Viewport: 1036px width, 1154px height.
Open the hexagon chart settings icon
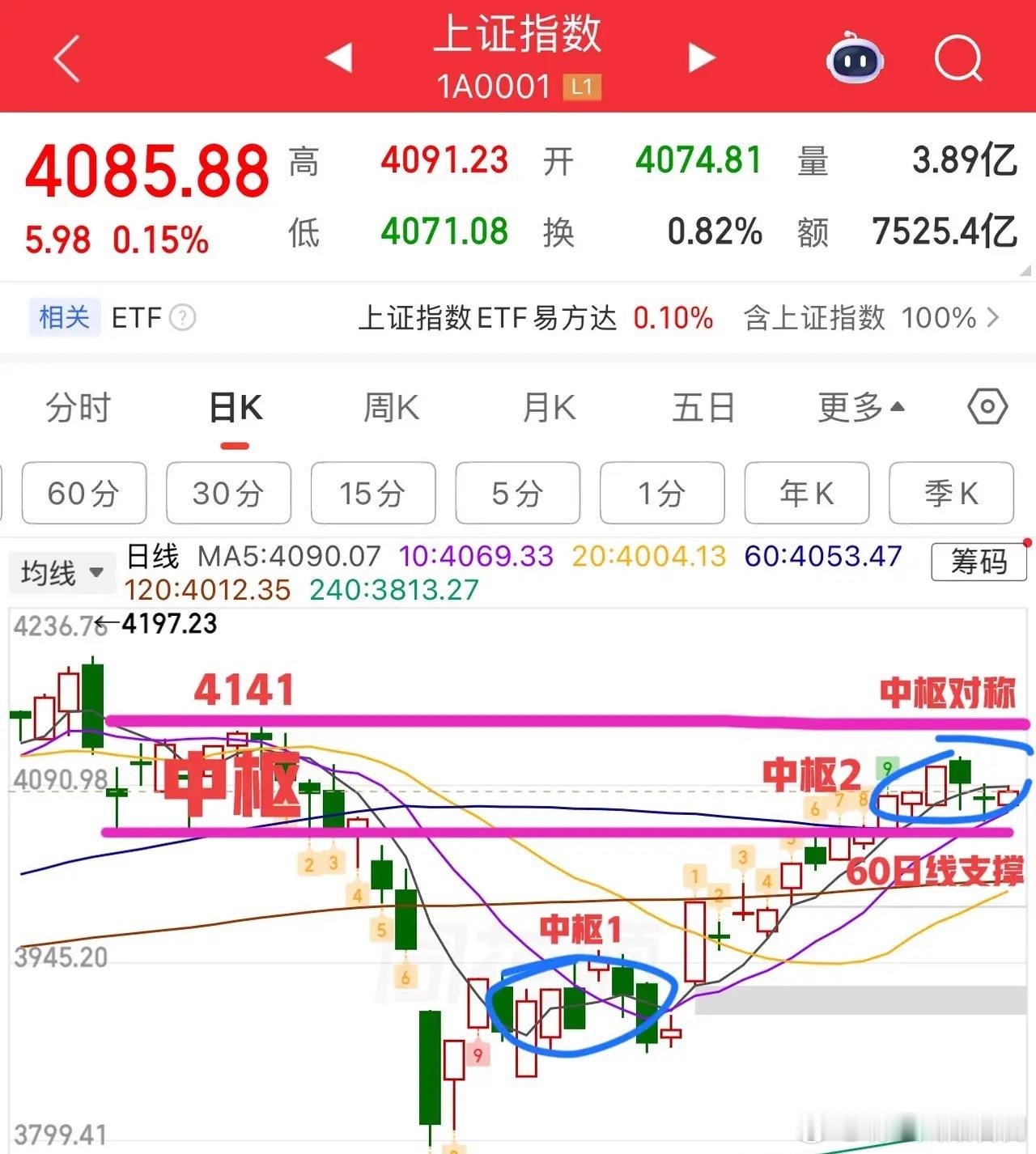[x=987, y=408]
